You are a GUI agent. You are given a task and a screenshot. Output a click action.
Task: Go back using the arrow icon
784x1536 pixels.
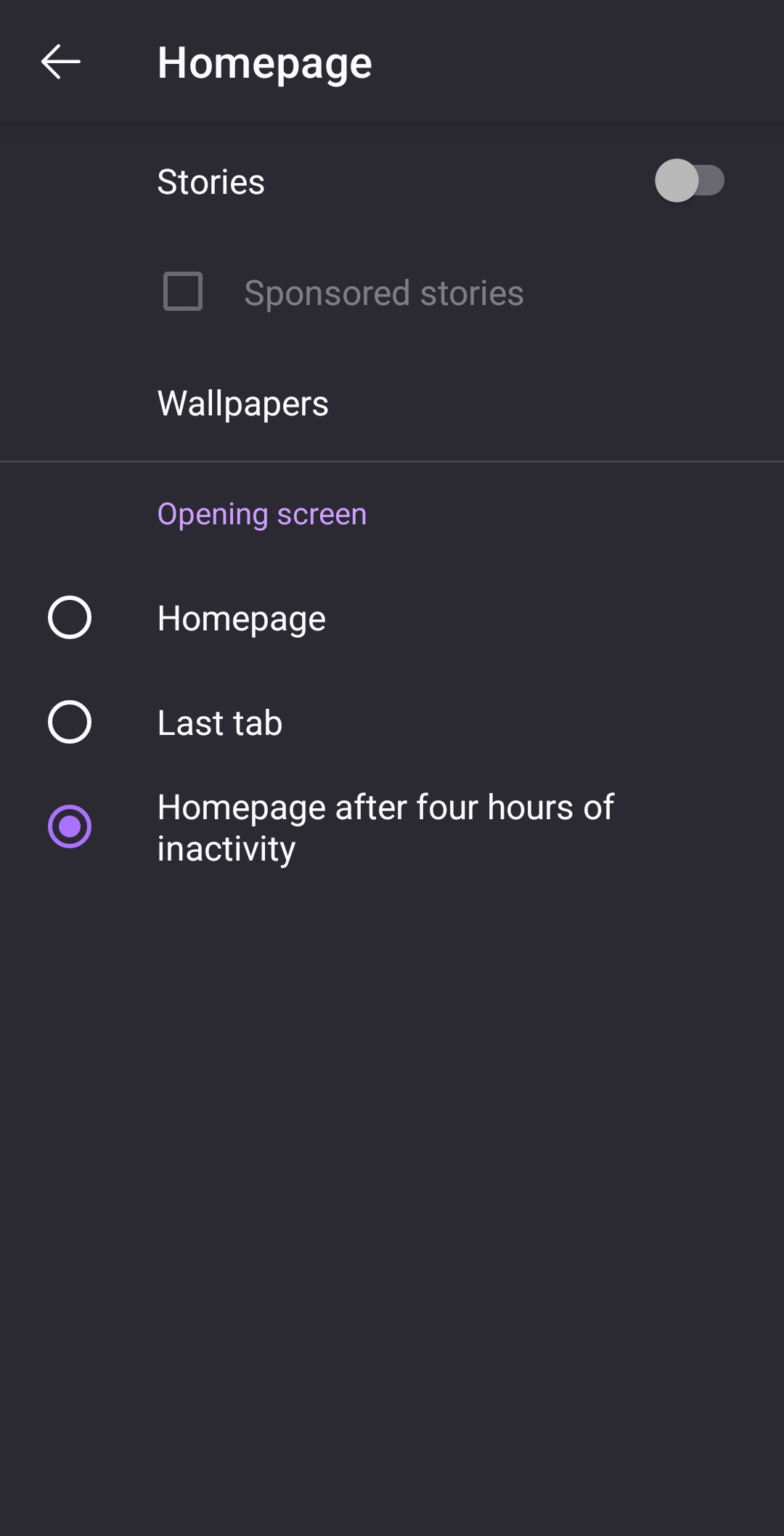[x=61, y=62]
